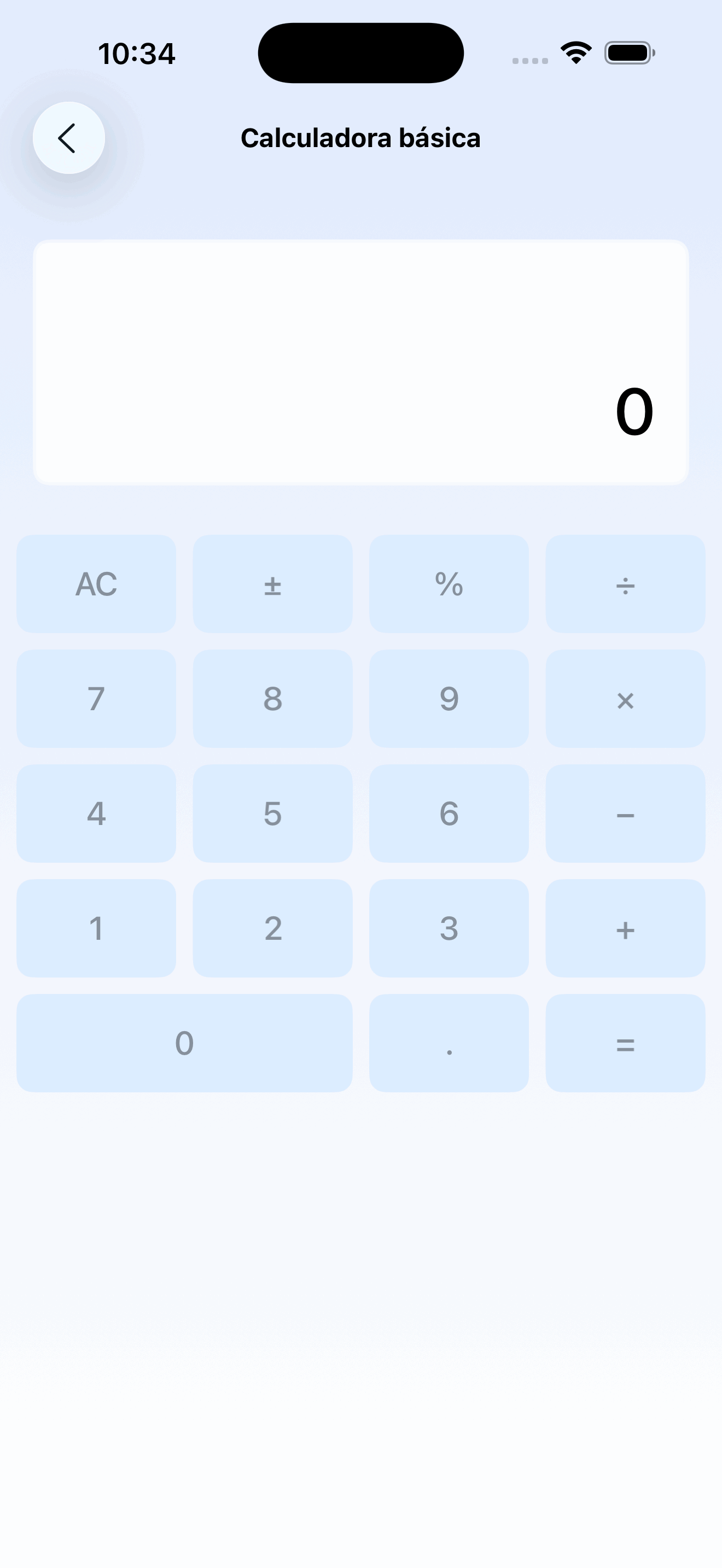Enter digit 9
The height and width of the screenshot is (1568, 722).
point(449,698)
